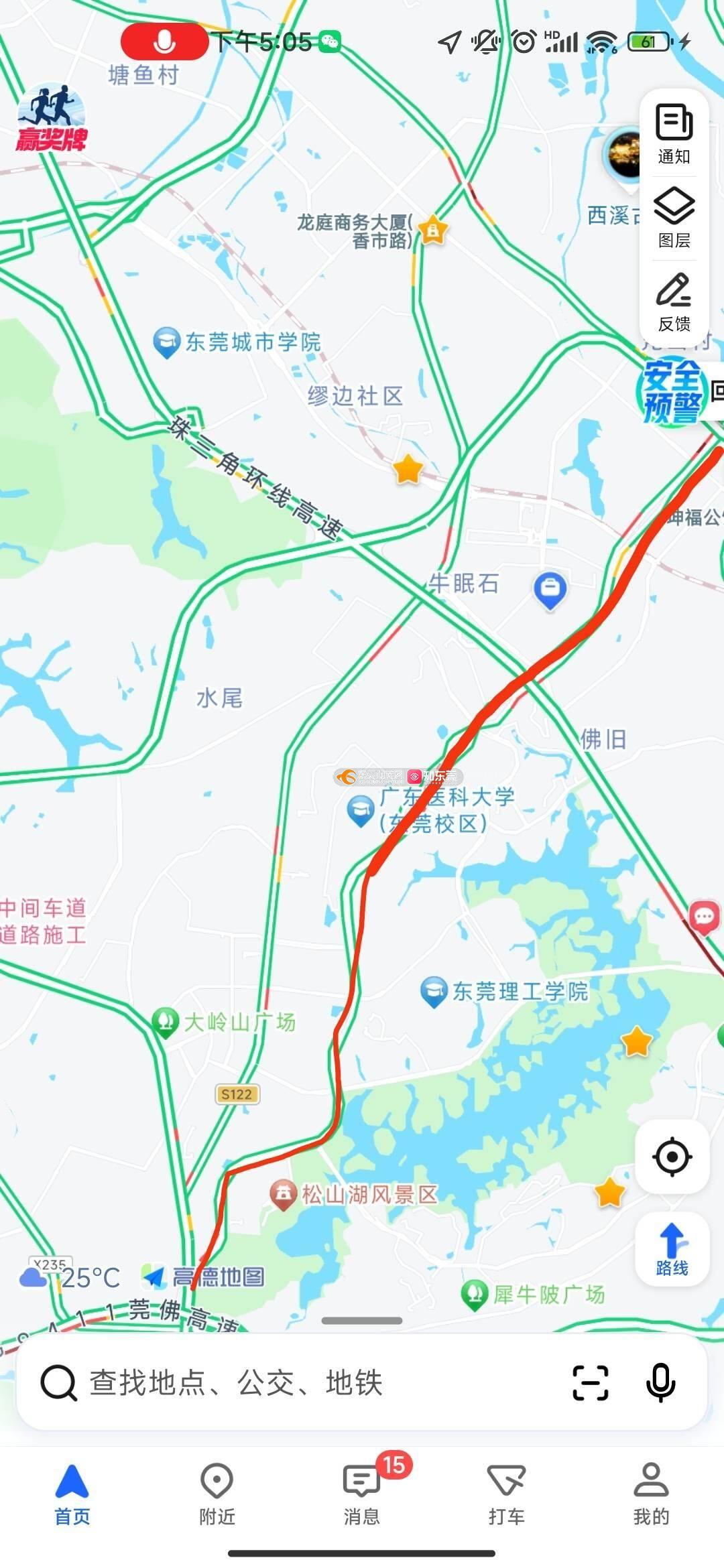Switch to the 首页 tab
This screenshot has height=1568, width=724.
pos(72,1495)
